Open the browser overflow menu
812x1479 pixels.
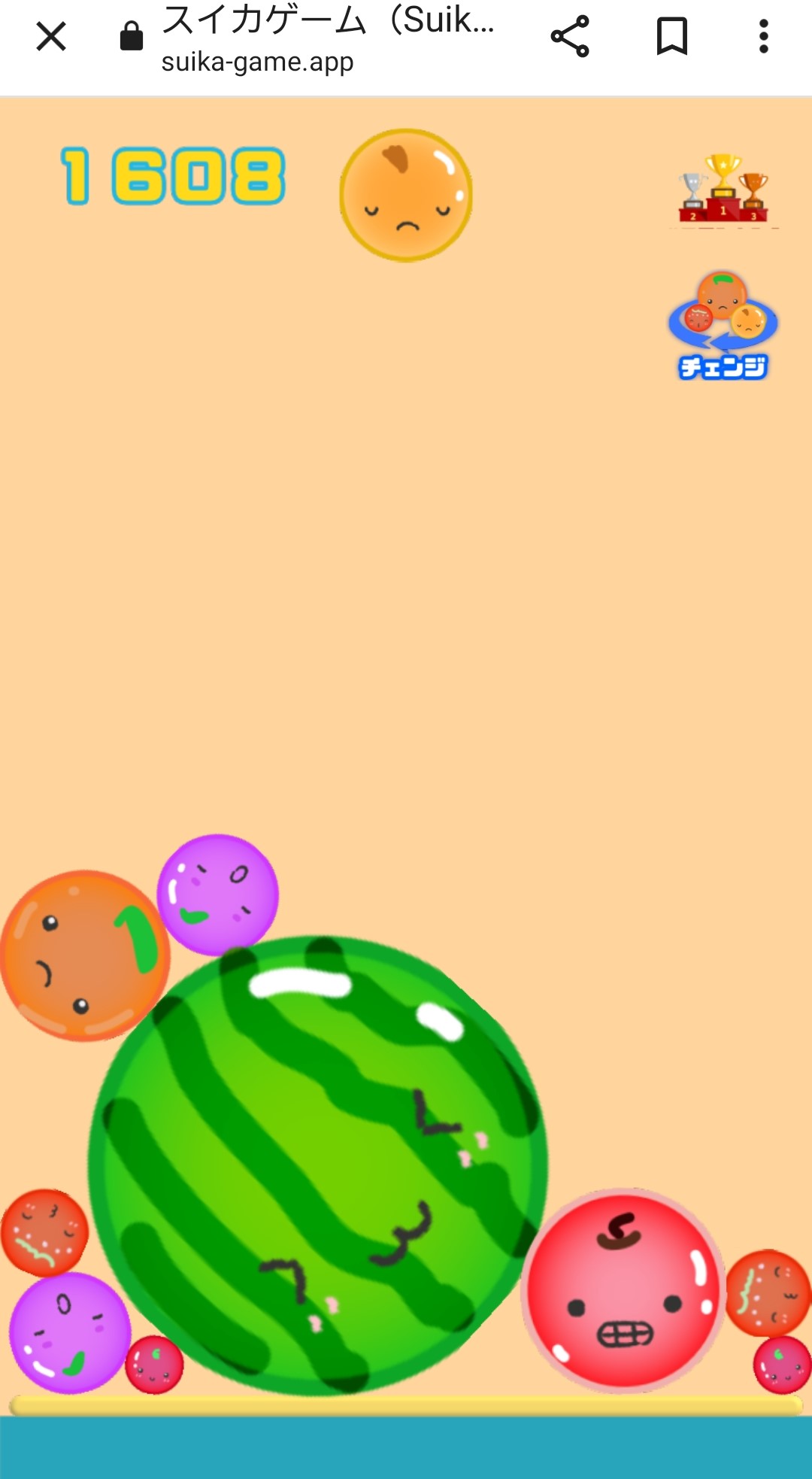(763, 36)
